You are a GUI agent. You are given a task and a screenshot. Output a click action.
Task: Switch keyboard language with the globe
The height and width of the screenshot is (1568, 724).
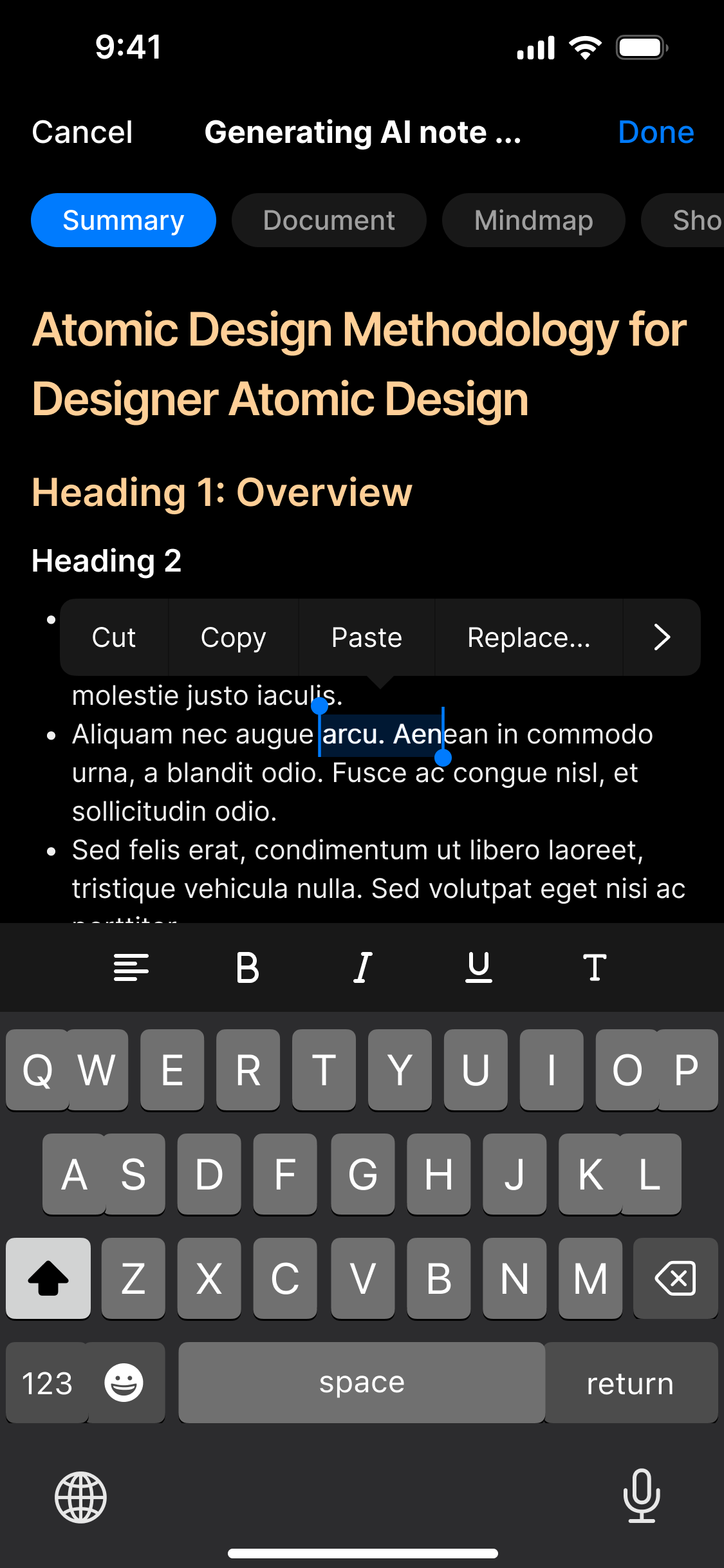81,1497
